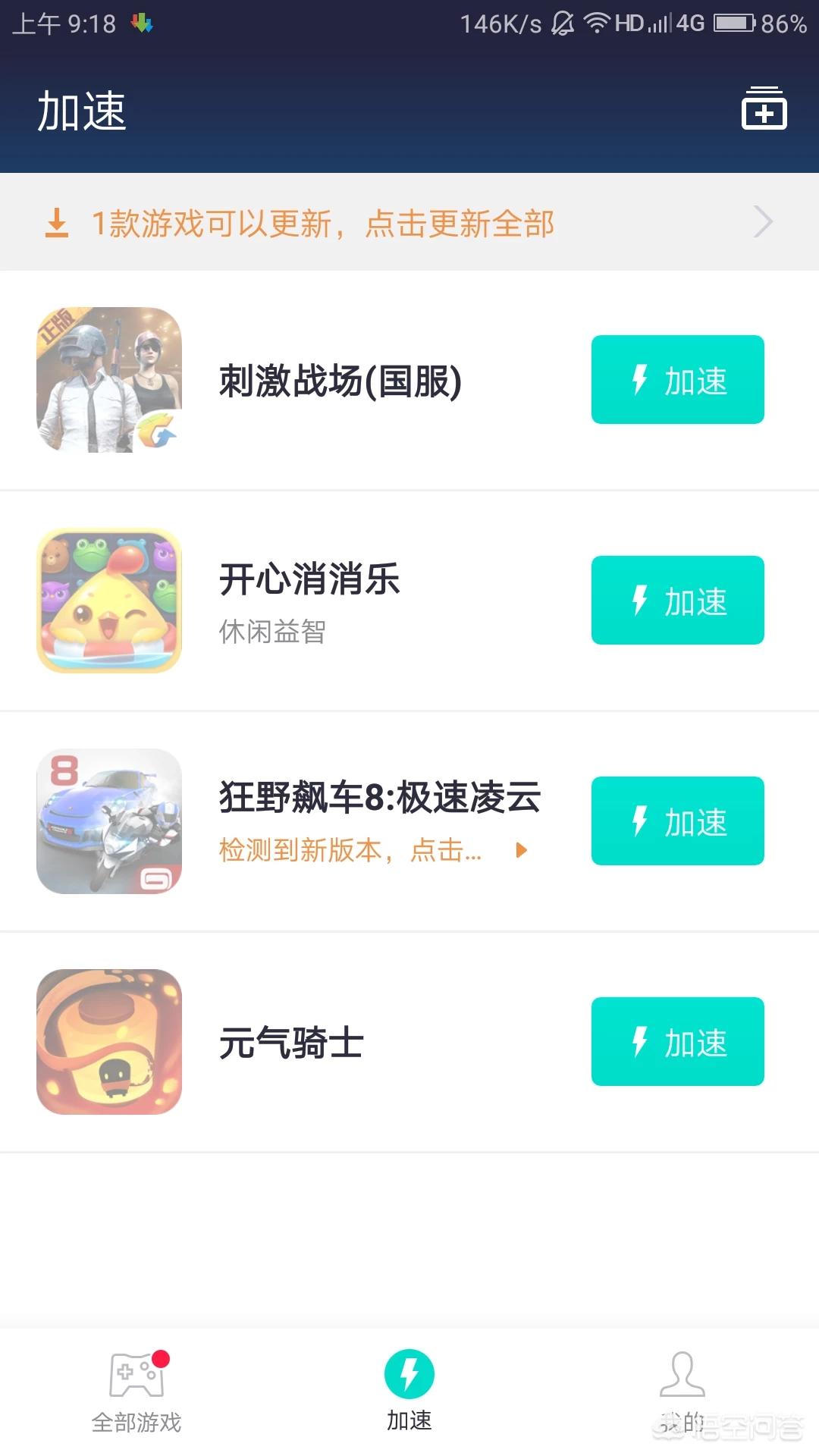This screenshot has height=1456, width=819.
Task: Accelerate 刺激战场(国服)
Action: pyautogui.click(x=677, y=380)
